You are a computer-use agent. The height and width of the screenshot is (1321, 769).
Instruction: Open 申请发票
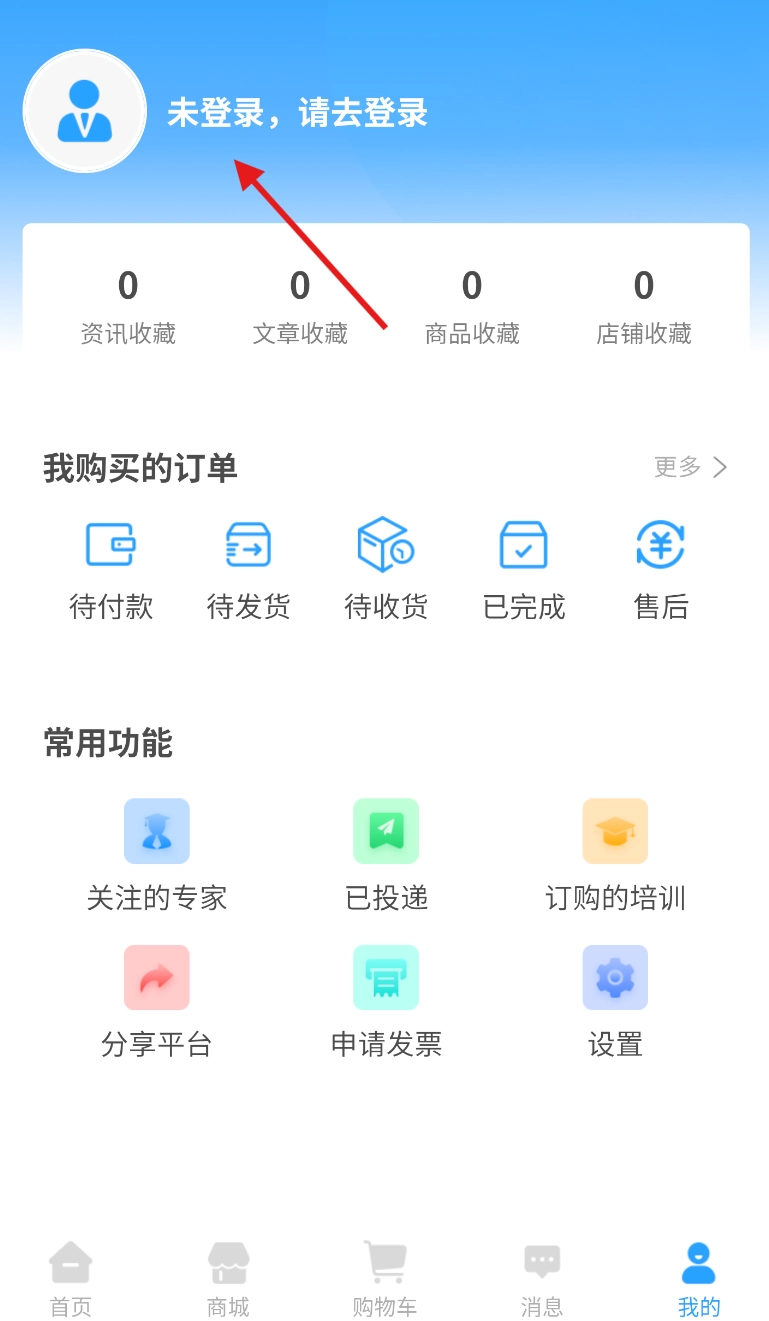(386, 1002)
